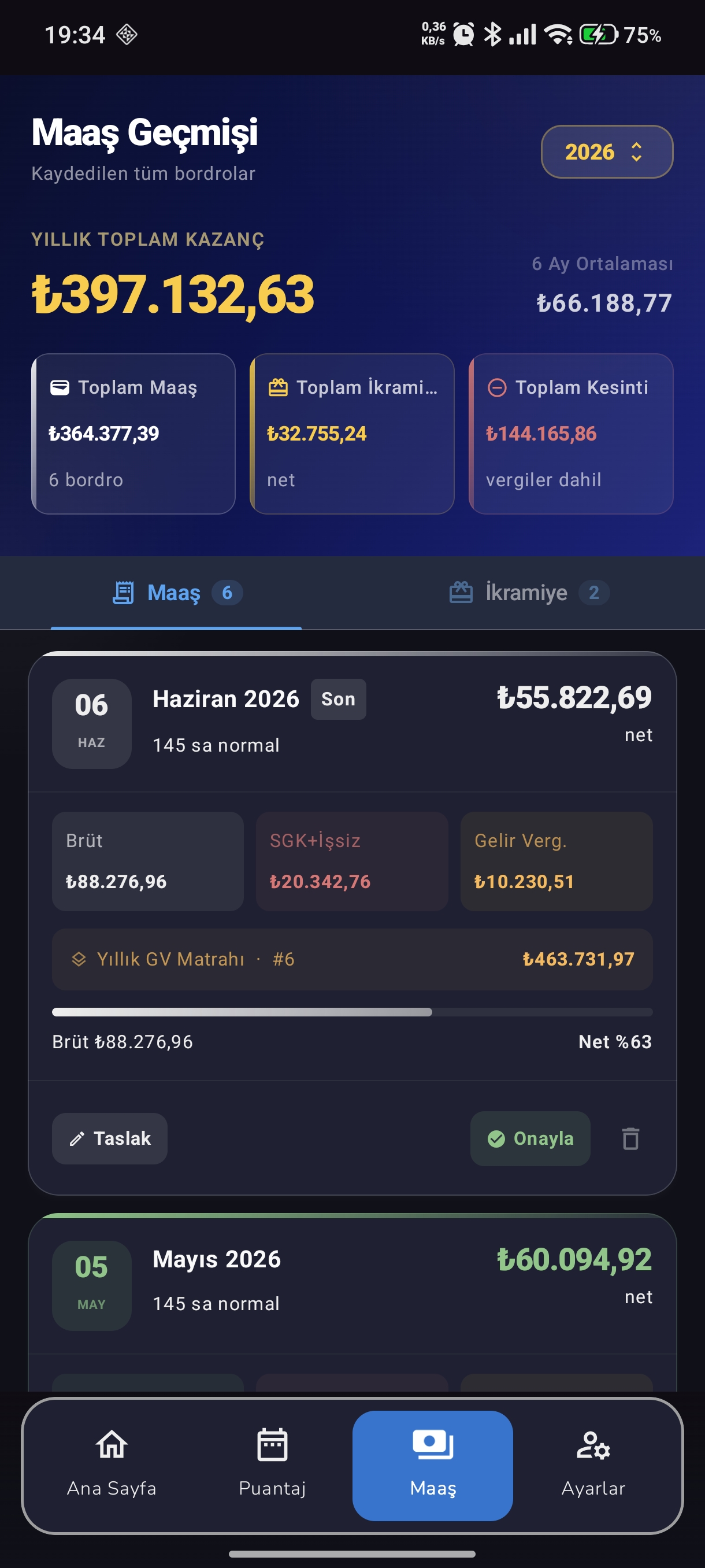Go to Ana Sayfa
The height and width of the screenshot is (1568, 705).
pyautogui.click(x=112, y=1465)
